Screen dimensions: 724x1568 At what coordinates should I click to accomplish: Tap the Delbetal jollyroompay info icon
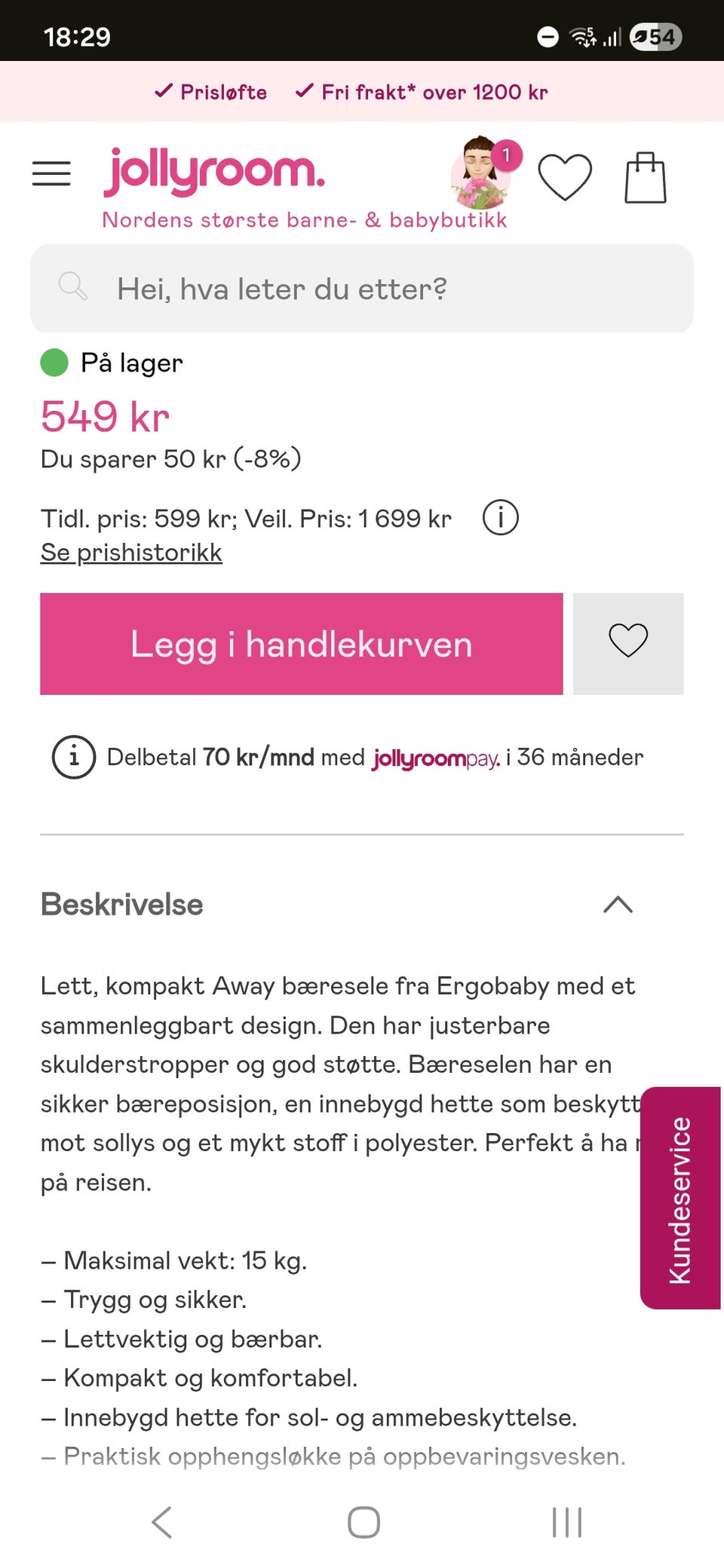73,757
